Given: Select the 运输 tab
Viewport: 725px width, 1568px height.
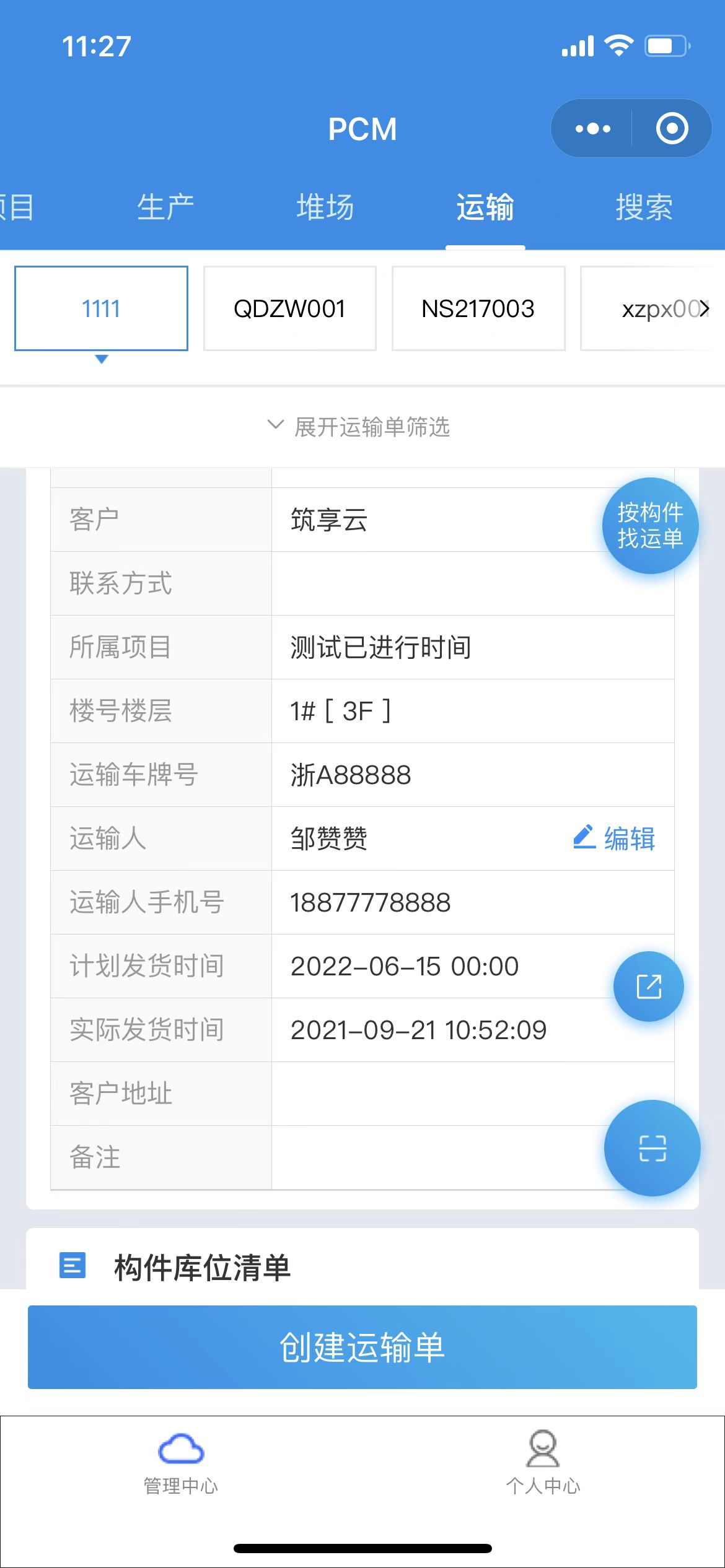Looking at the screenshot, I should (x=485, y=207).
